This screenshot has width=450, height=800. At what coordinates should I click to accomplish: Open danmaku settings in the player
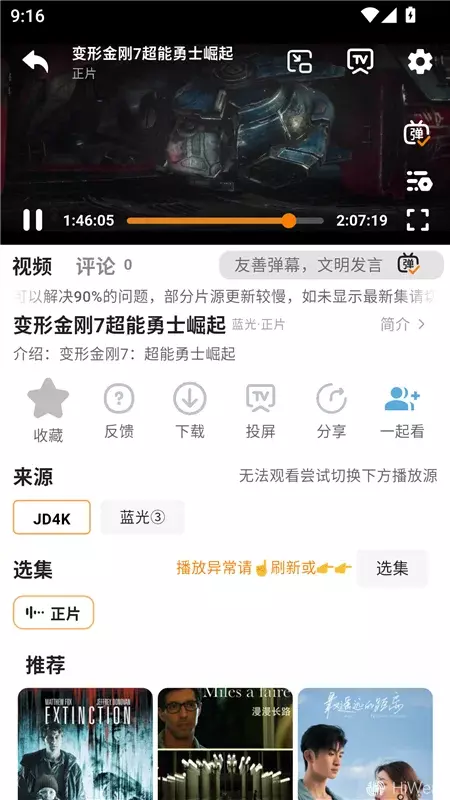click(419, 181)
